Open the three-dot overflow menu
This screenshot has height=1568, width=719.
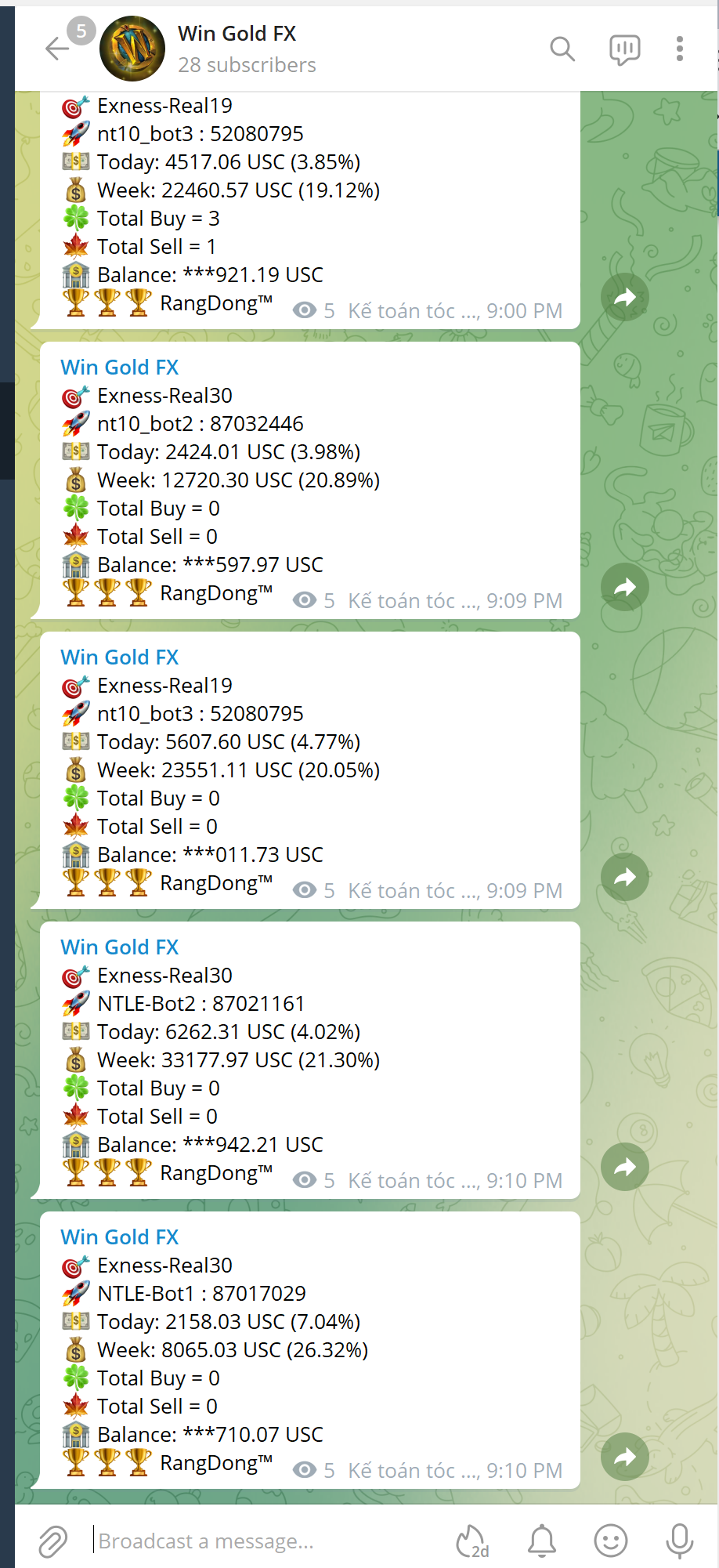click(679, 49)
